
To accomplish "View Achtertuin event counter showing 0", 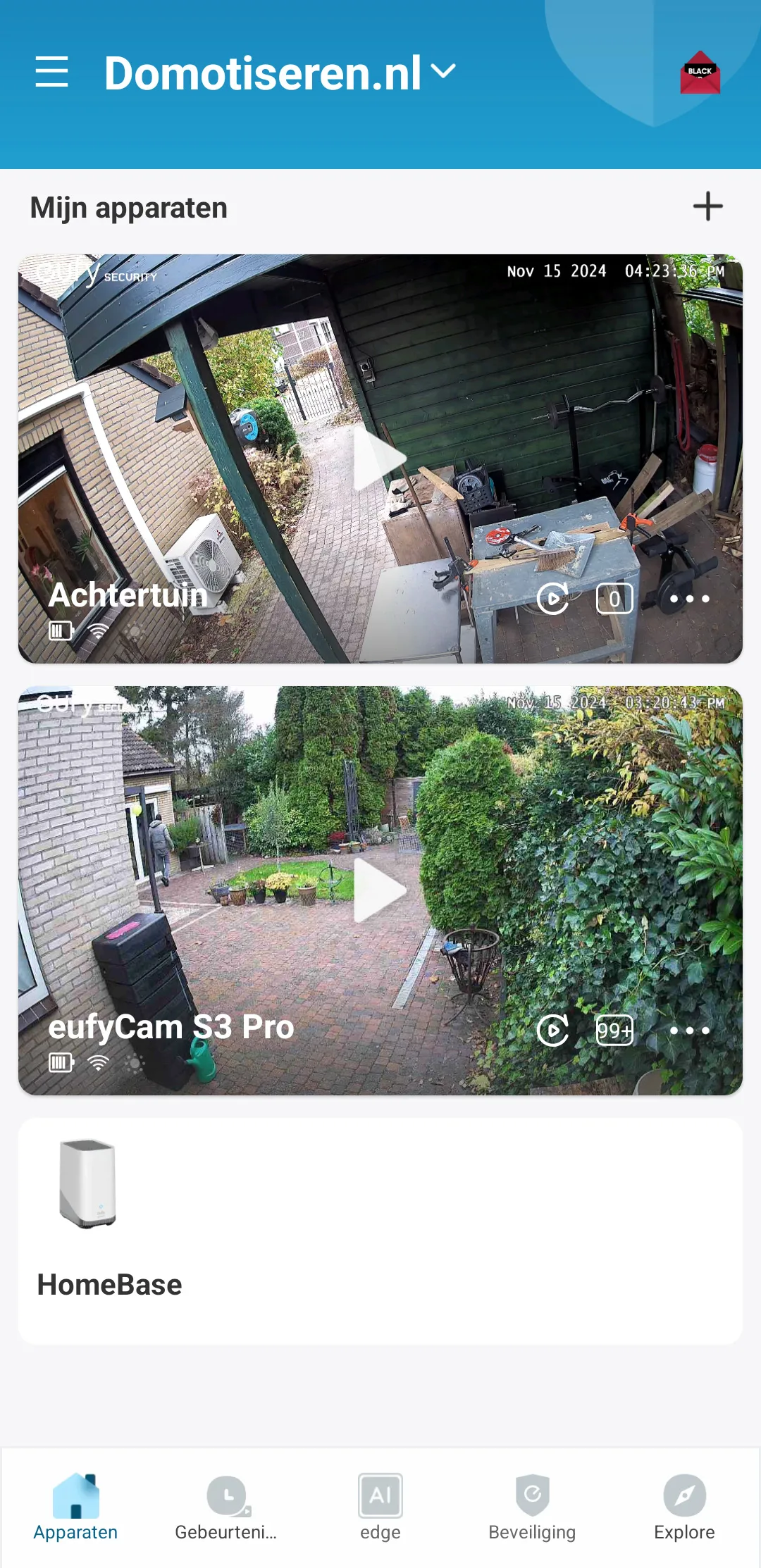I will pyautogui.click(x=614, y=599).
